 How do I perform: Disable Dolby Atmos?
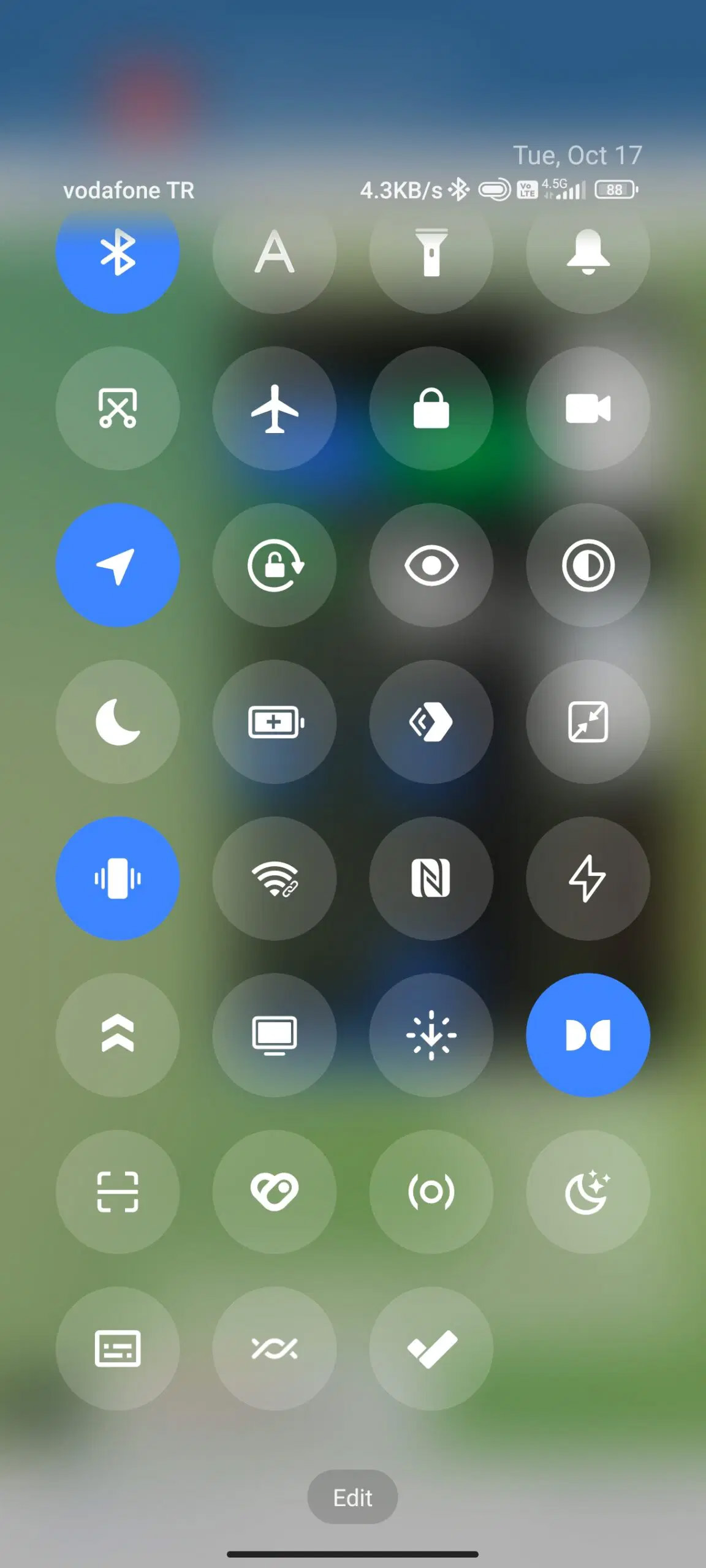click(588, 1036)
